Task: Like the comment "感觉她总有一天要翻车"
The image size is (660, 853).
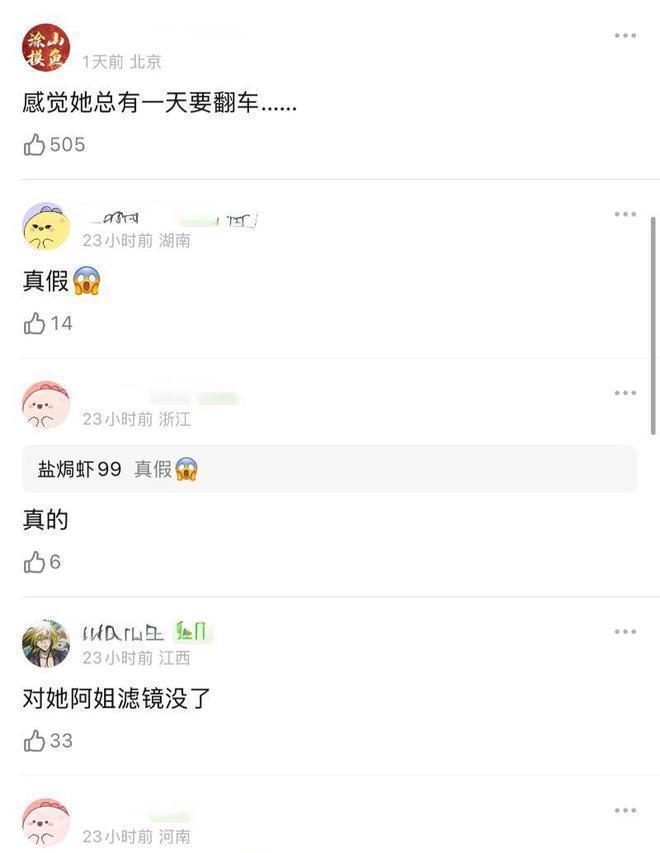Action: 35,145
